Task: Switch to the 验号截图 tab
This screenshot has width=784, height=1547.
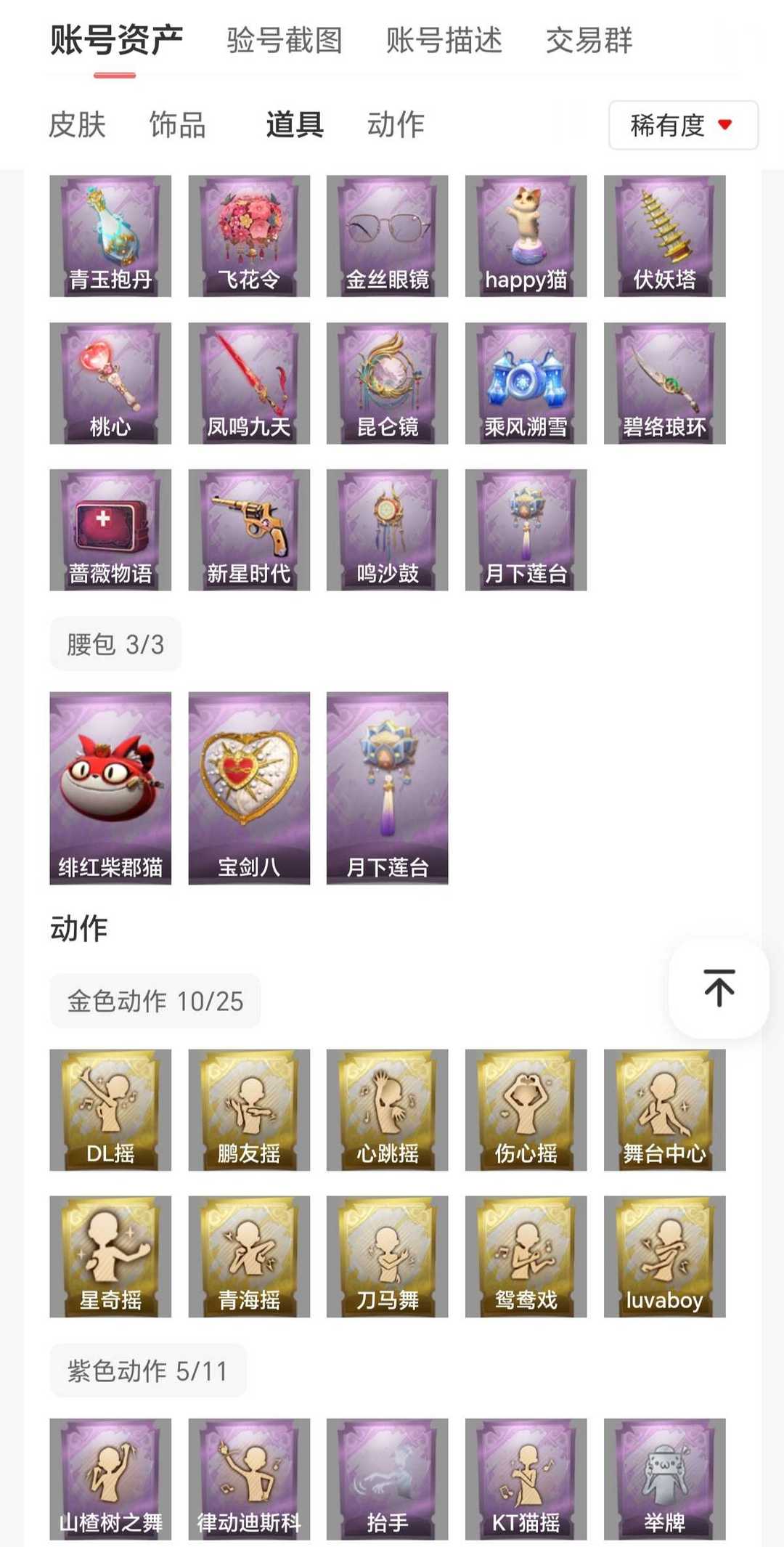Action: pos(284,41)
